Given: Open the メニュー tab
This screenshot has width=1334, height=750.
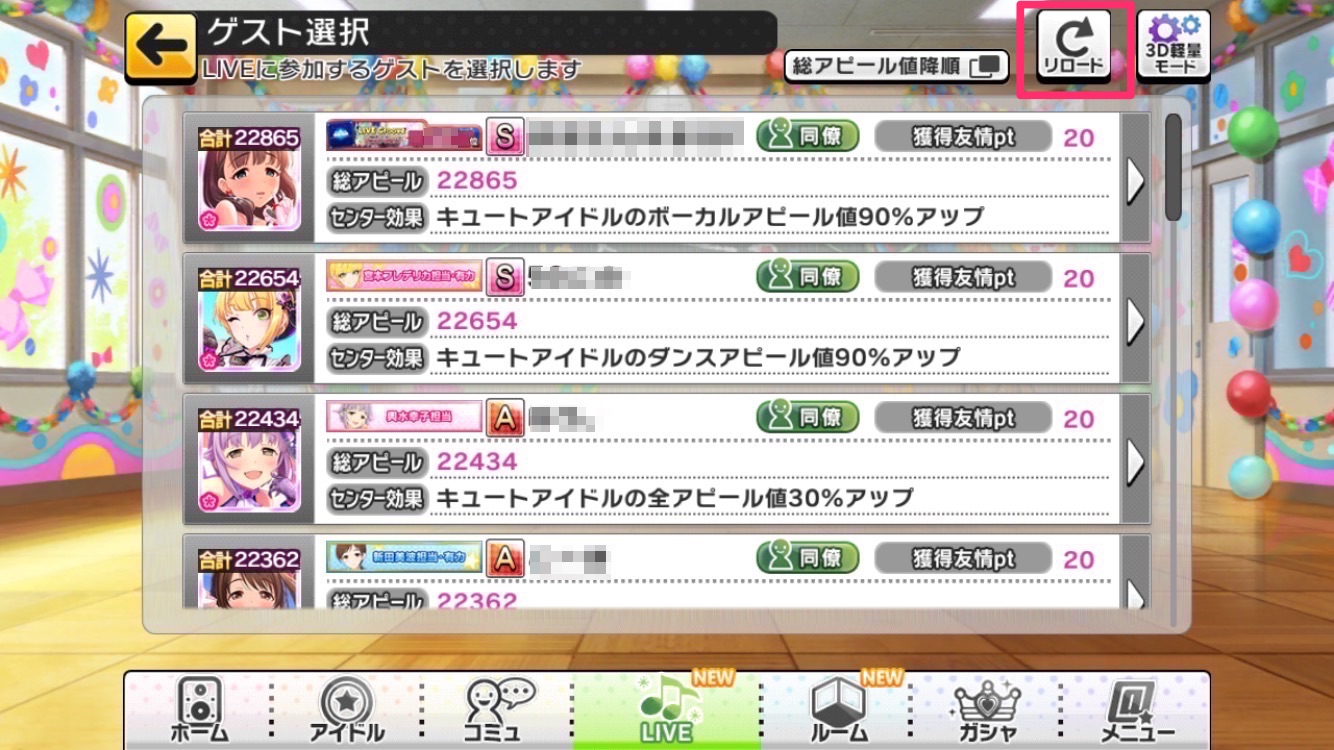Looking at the screenshot, I should click(1136, 711).
